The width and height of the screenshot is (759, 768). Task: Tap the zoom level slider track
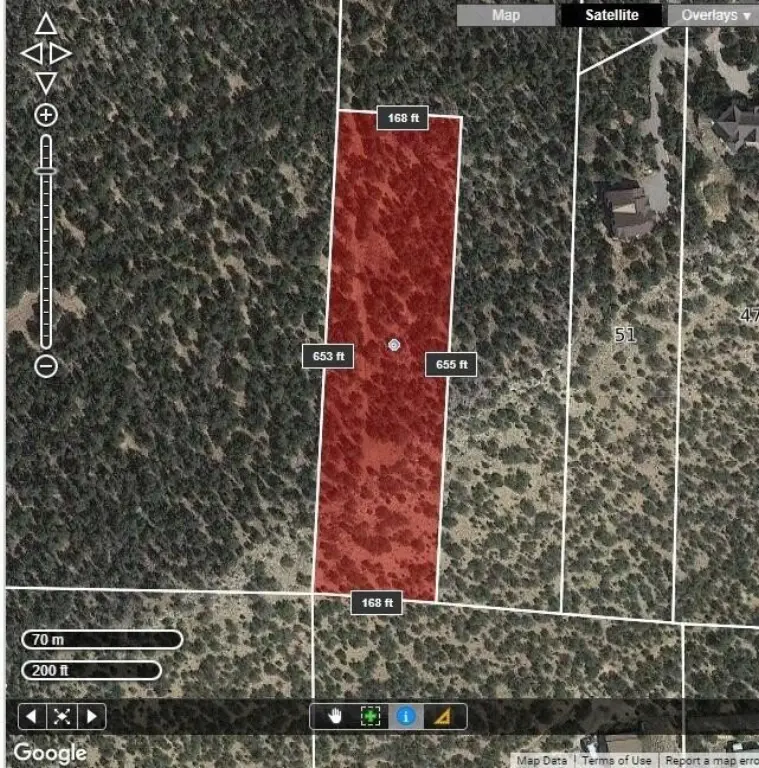(46, 250)
